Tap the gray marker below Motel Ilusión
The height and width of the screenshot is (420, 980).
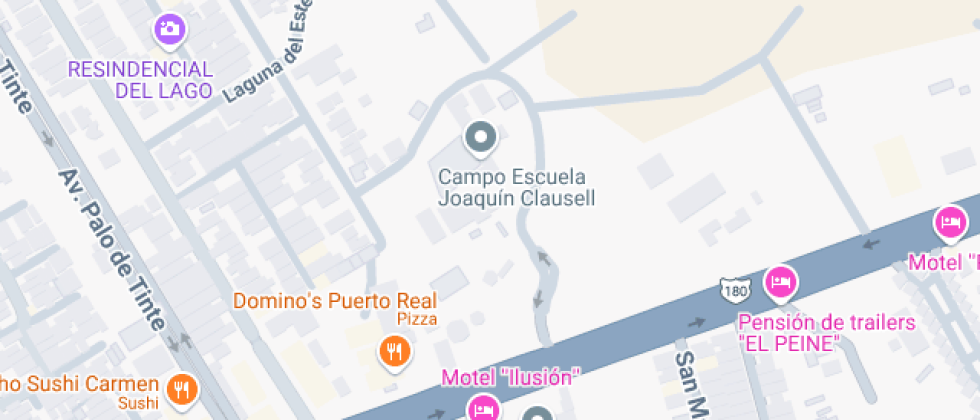click(x=538, y=415)
